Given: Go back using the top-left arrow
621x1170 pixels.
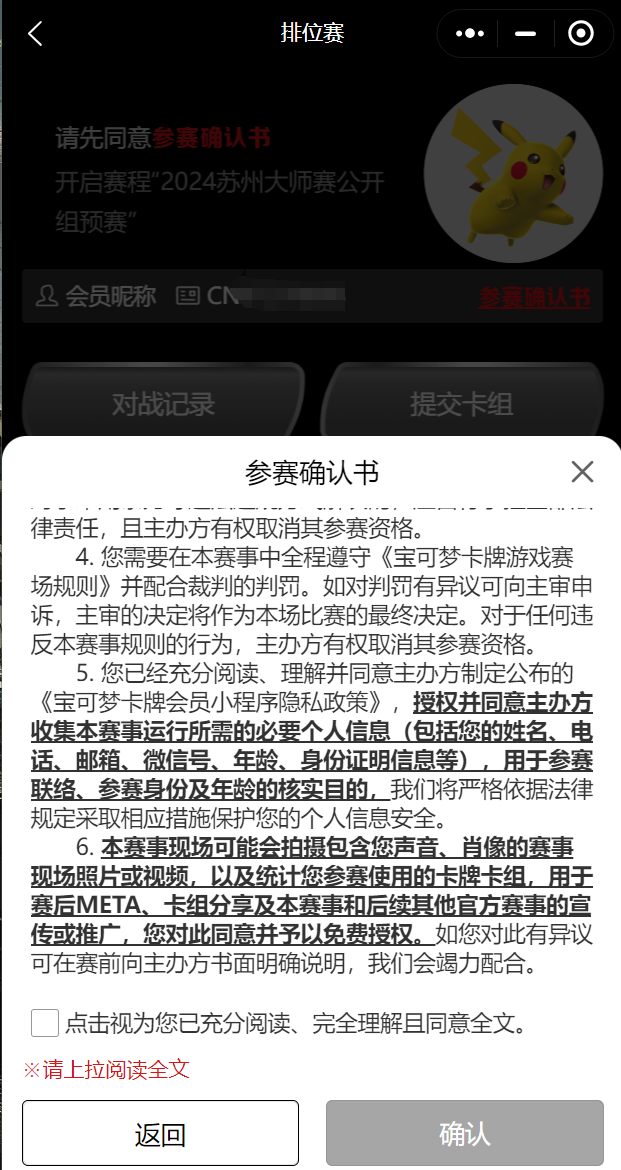Looking at the screenshot, I should point(36,33).
